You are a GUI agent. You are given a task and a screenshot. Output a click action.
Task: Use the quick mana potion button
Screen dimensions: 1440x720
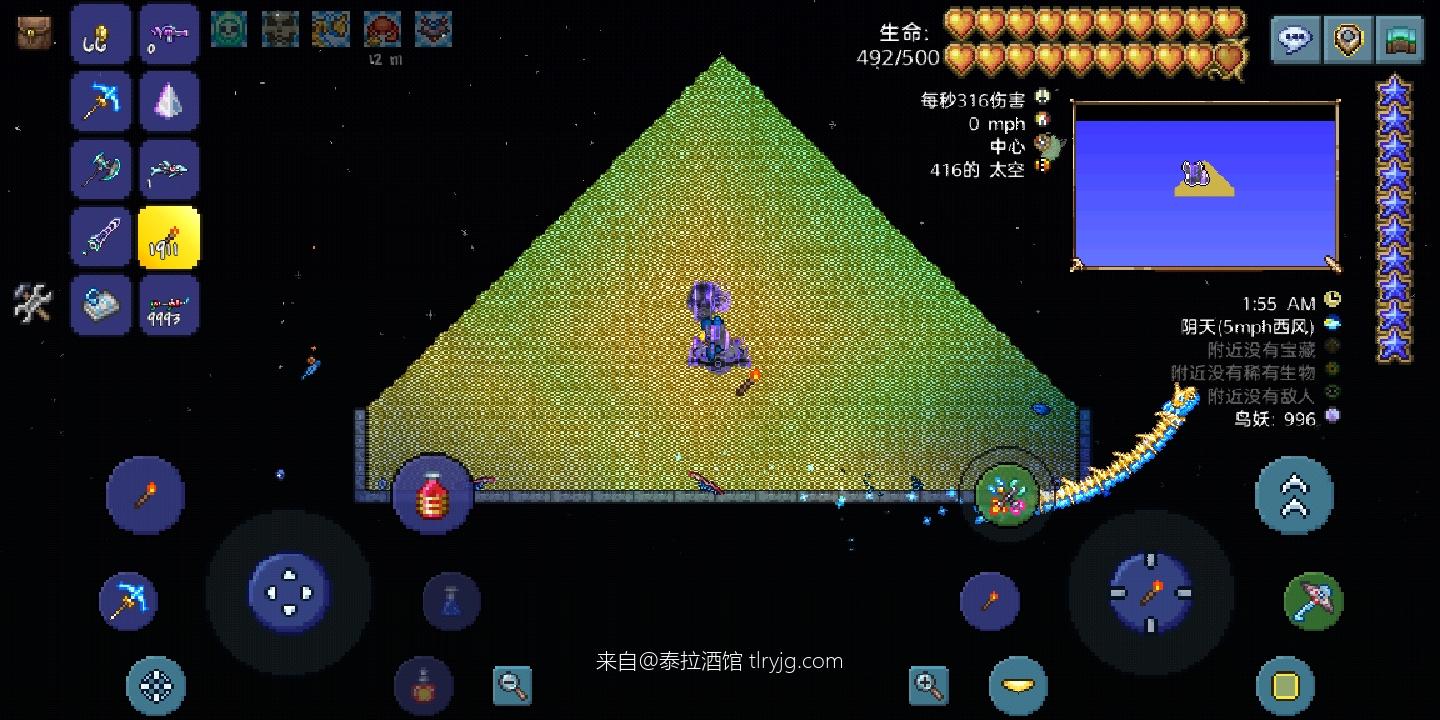coord(451,601)
